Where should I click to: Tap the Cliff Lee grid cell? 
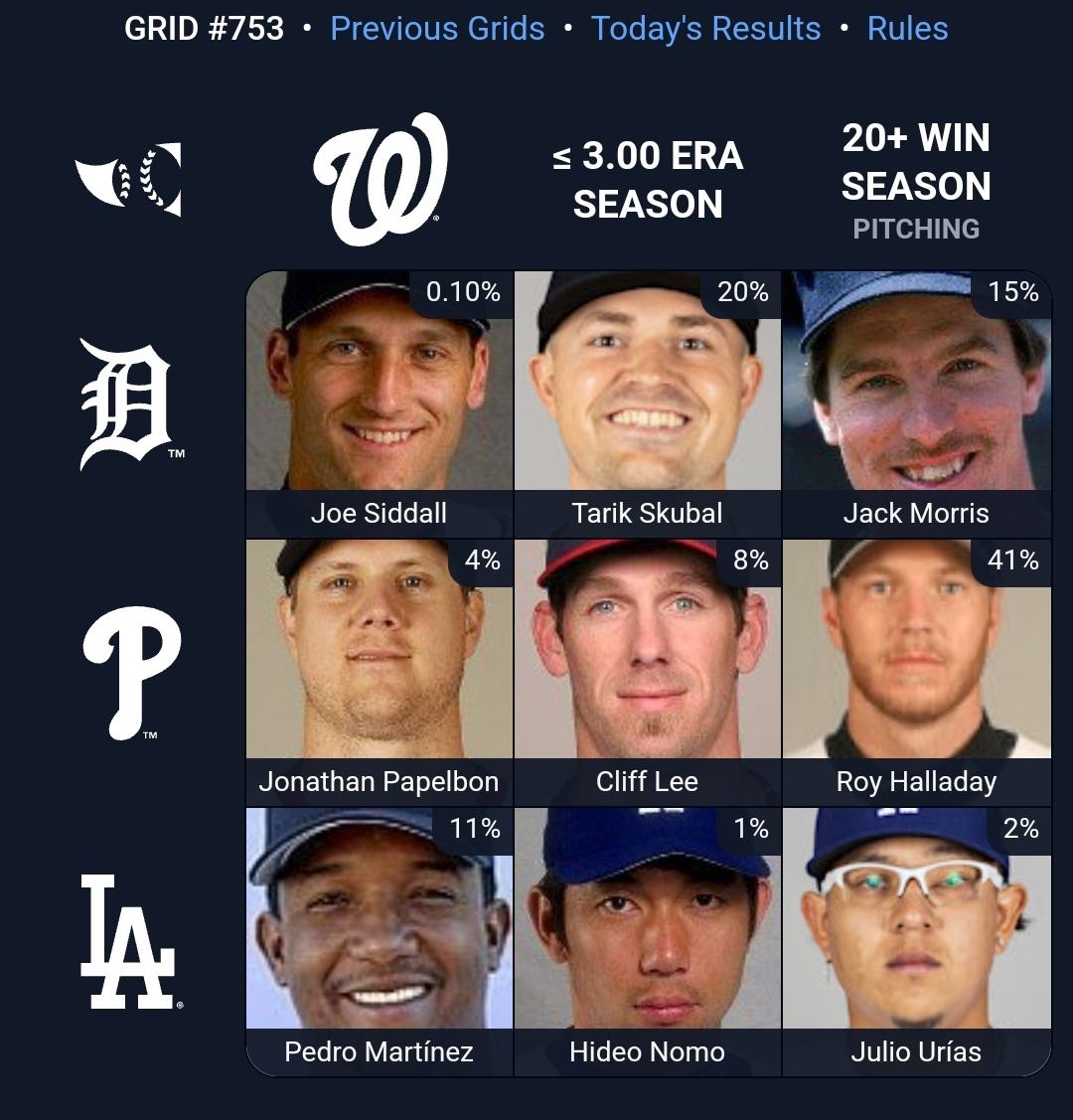click(x=648, y=672)
